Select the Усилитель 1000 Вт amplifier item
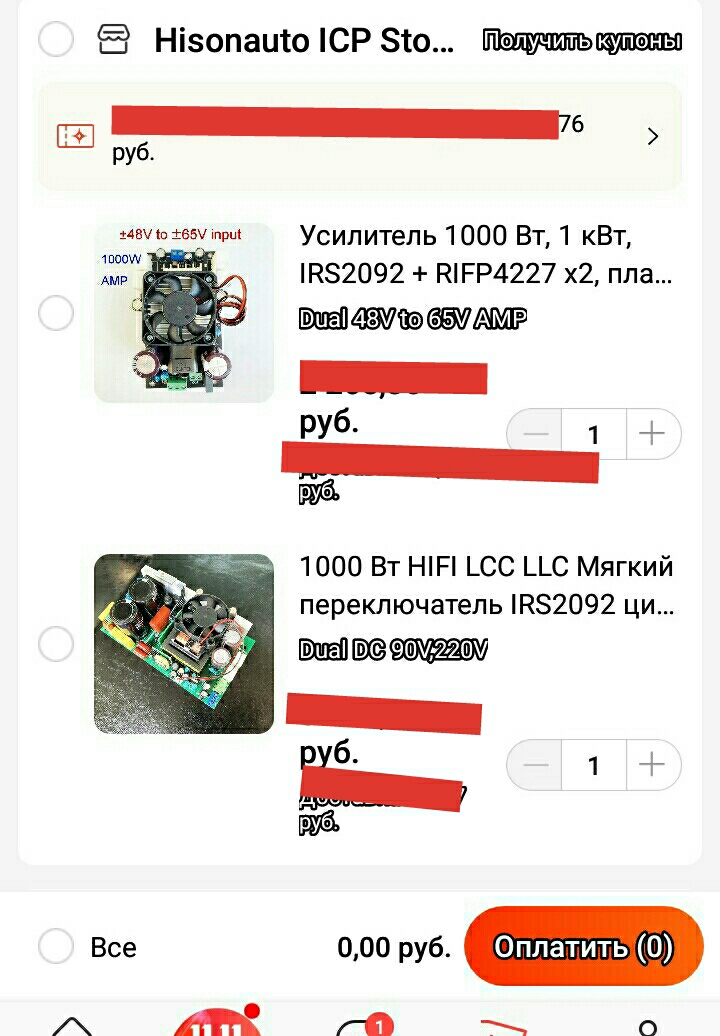The width and height of the screenshot is (720, 1036). (56, 313)
